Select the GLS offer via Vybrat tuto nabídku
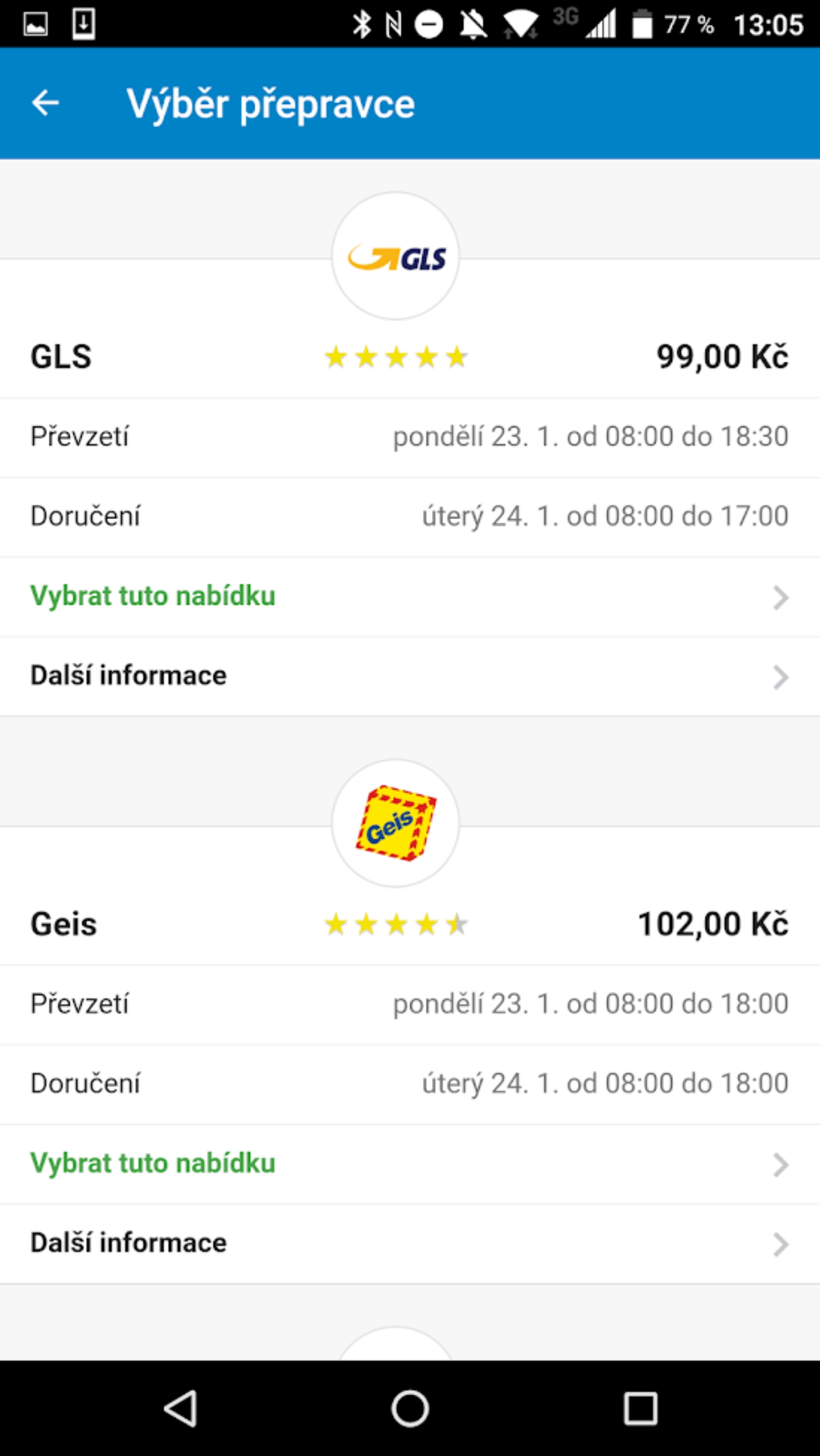This screenshot has height=1456, width=820. [x=410, y=597]
